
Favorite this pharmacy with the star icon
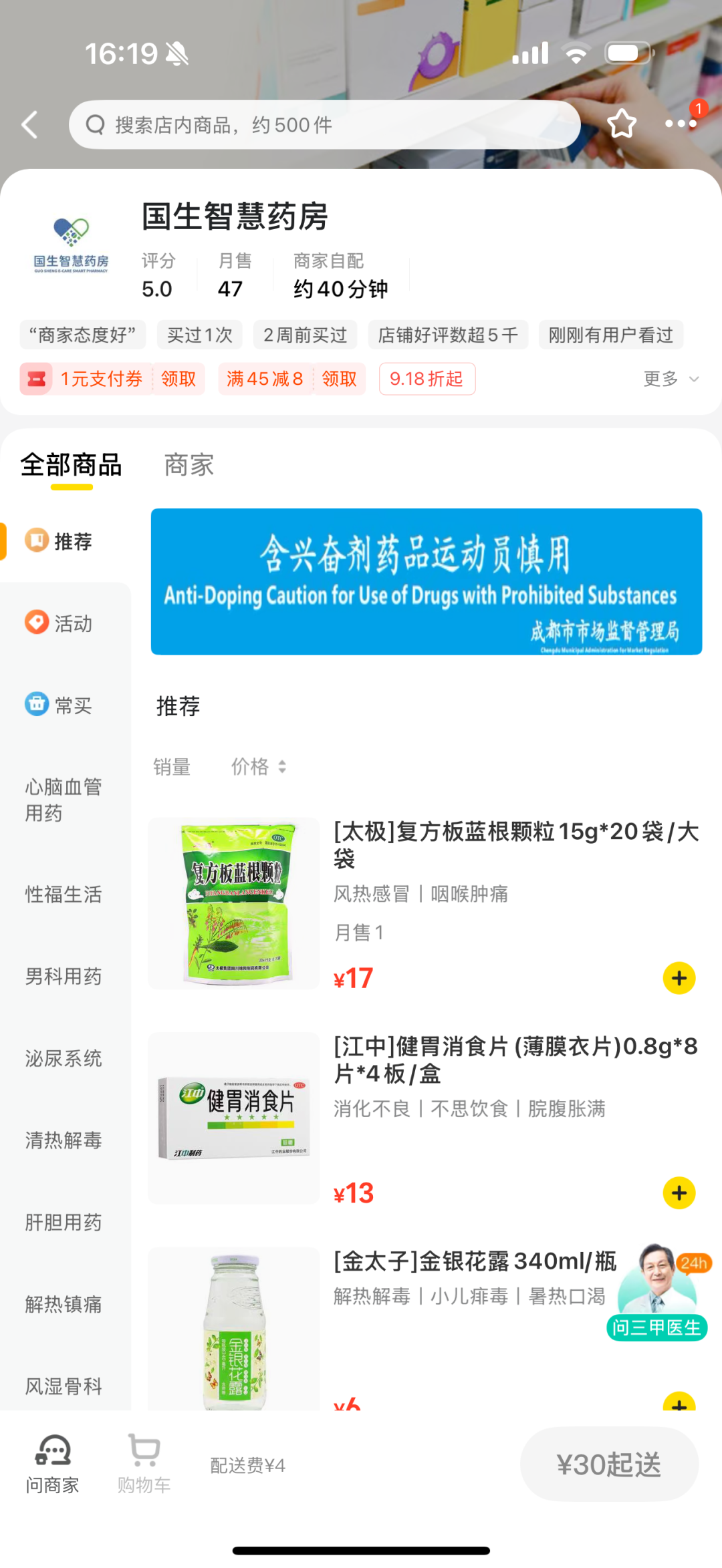[621, 124]
